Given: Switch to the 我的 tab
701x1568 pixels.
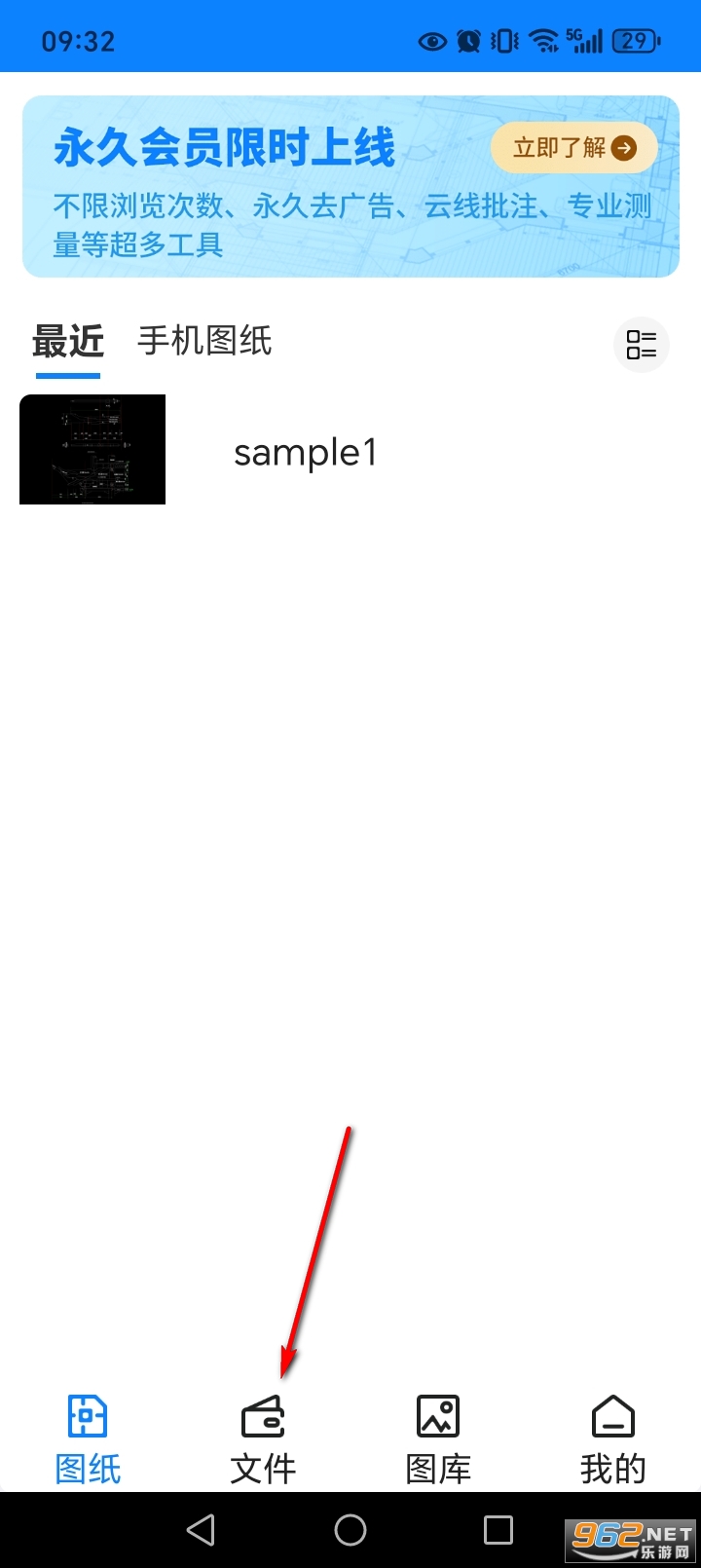Looking at the screenshot, I should 613,1439.
